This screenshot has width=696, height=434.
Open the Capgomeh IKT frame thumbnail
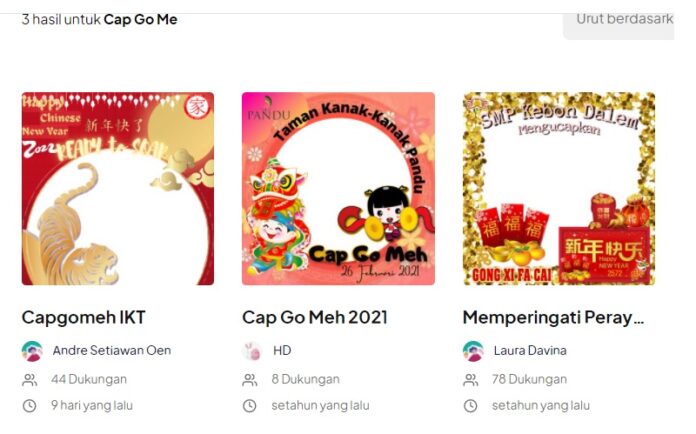tap(118, 189)
